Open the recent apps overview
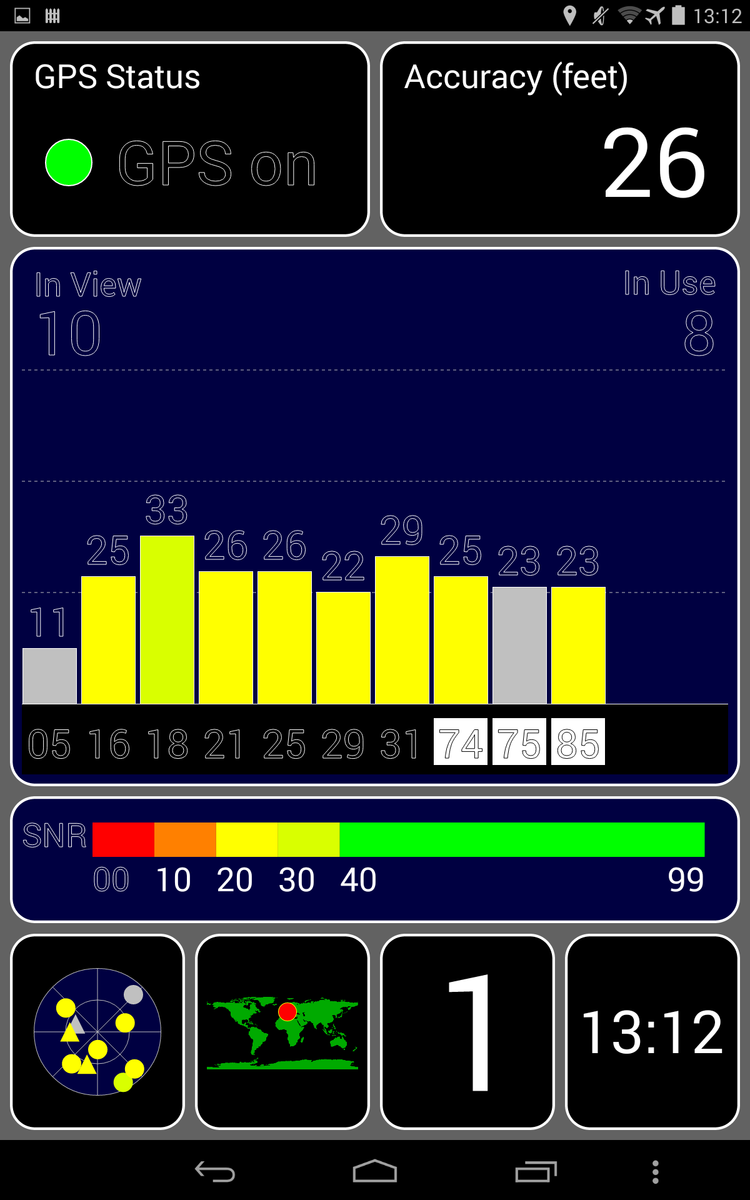 [x=536, y=1171]
